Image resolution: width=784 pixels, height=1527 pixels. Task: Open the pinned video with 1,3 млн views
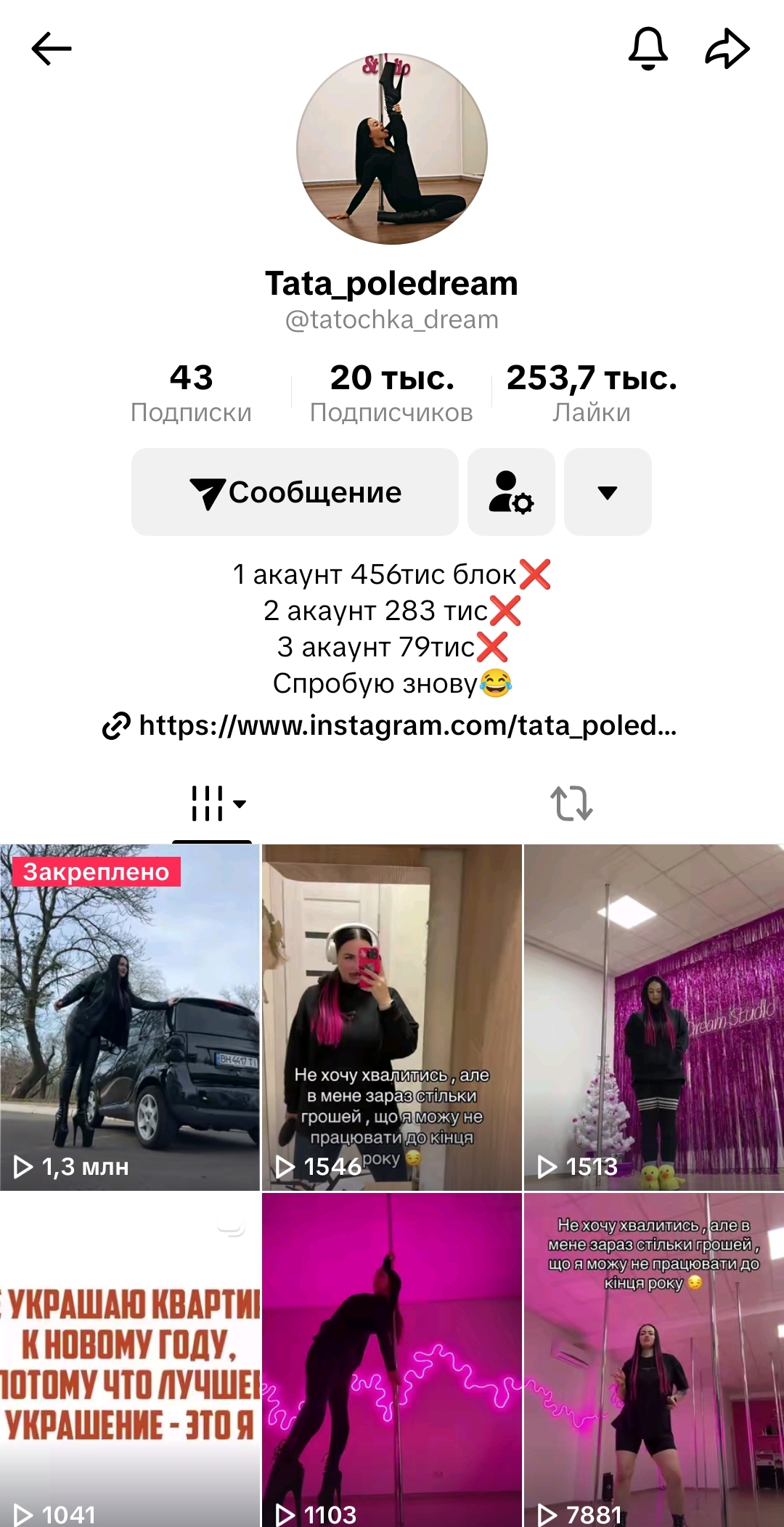coord(130,1017)
